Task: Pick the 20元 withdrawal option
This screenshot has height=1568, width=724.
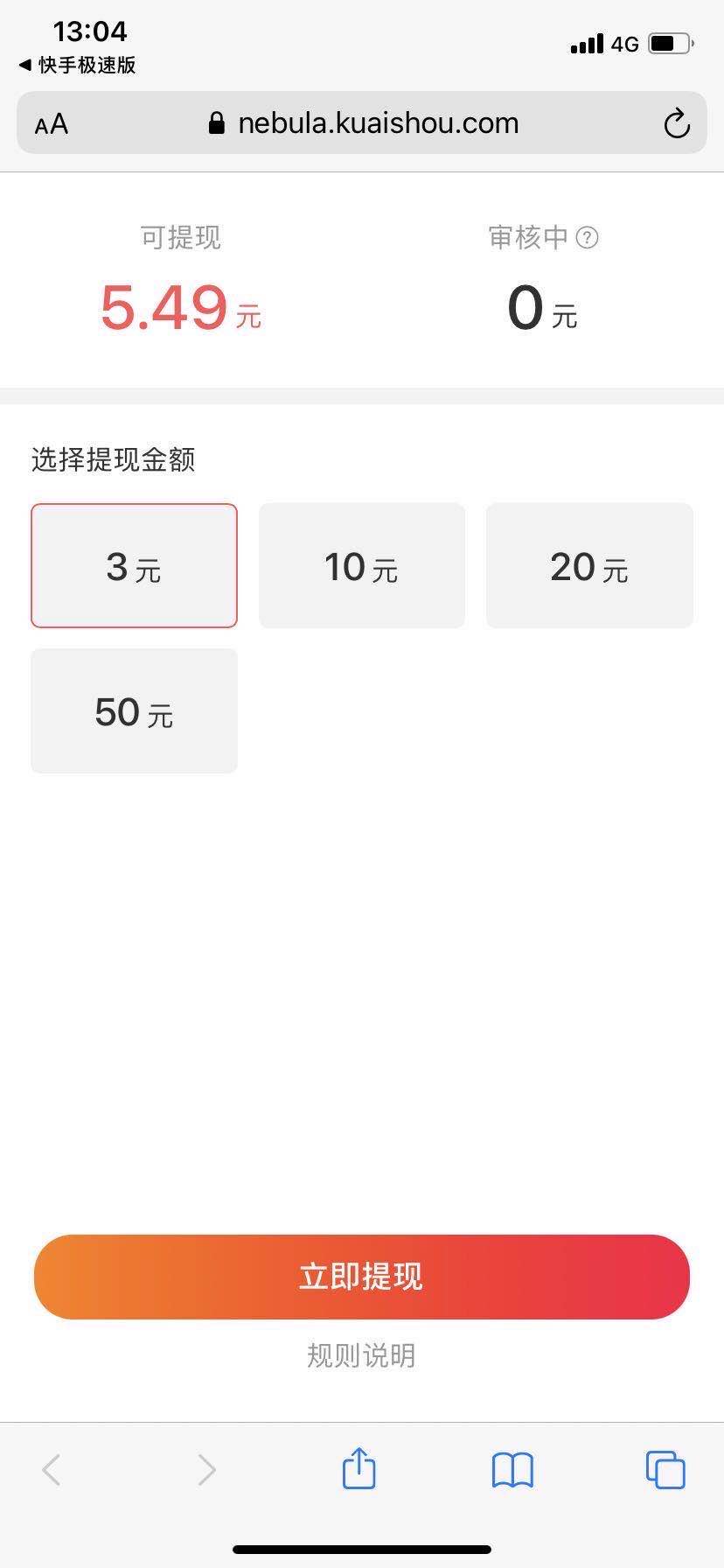Action: 589,565
